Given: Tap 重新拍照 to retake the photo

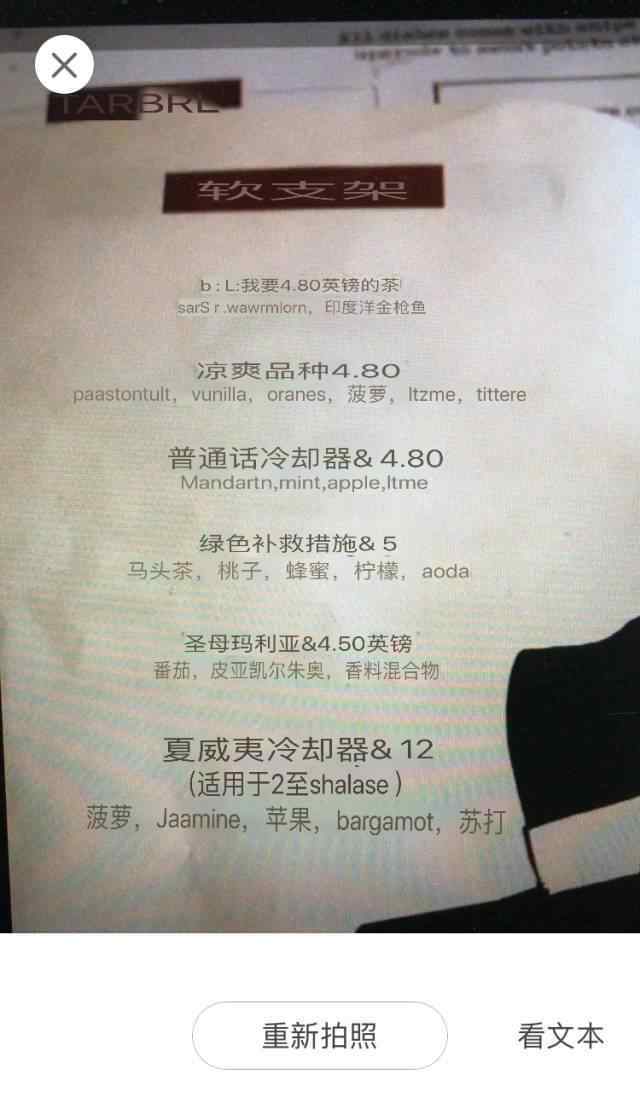Looking at the screenshot, I should (319, 1035).
